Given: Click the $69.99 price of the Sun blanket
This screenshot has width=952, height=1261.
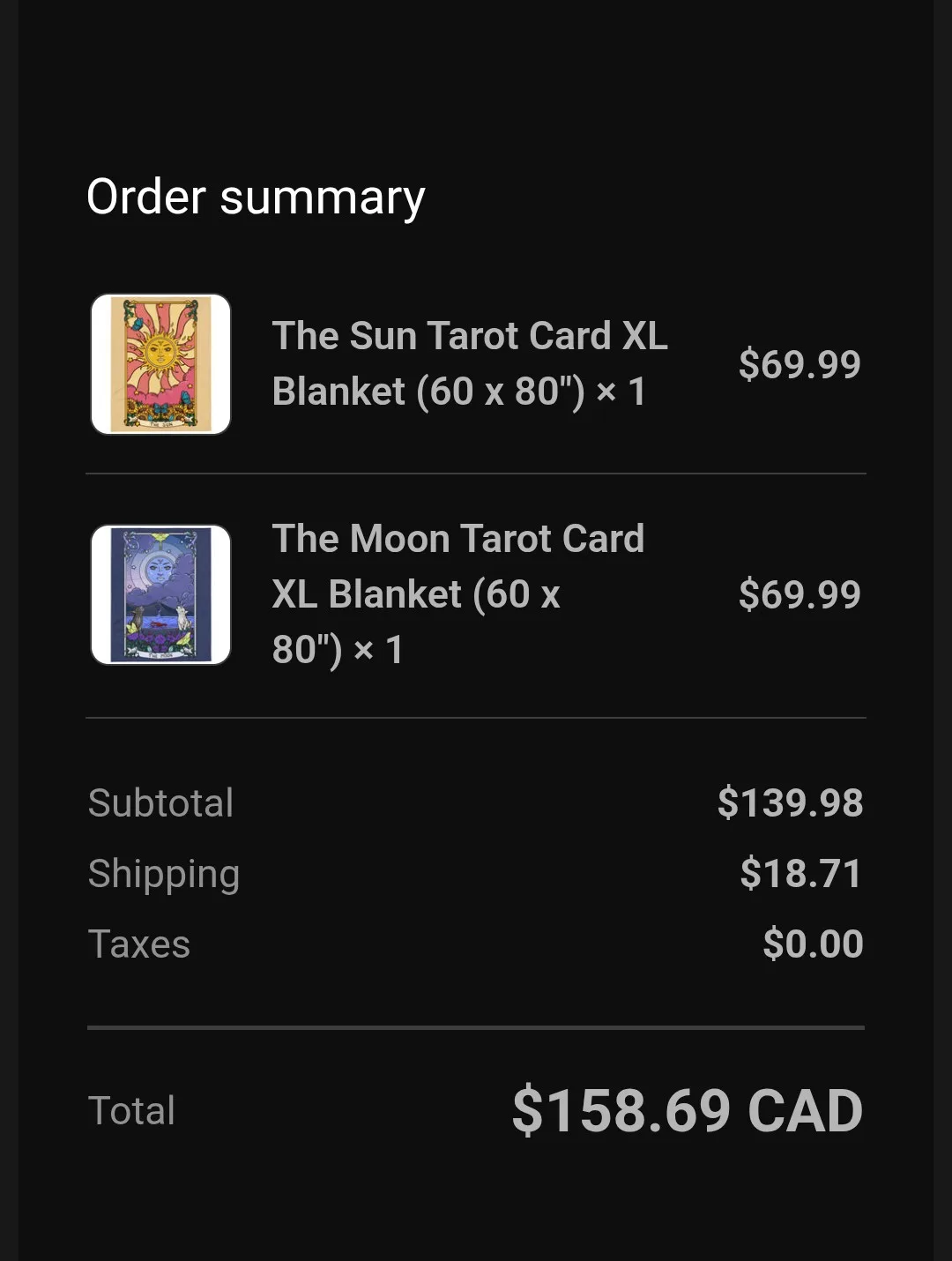Looking at the screenshot, I should pyautogui.click(x=800, y=364).
